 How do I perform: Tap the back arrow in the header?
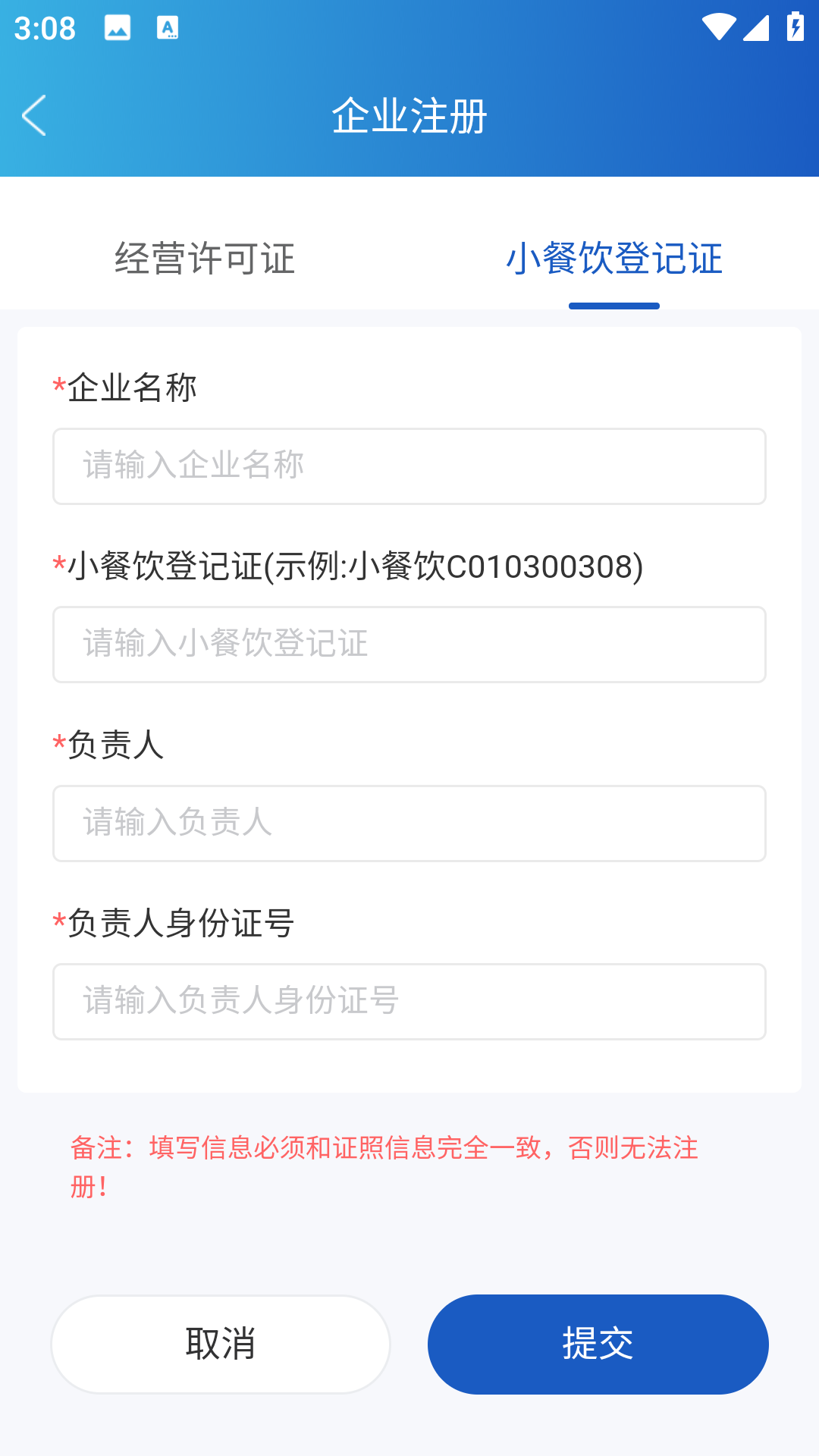click(33, 116)
